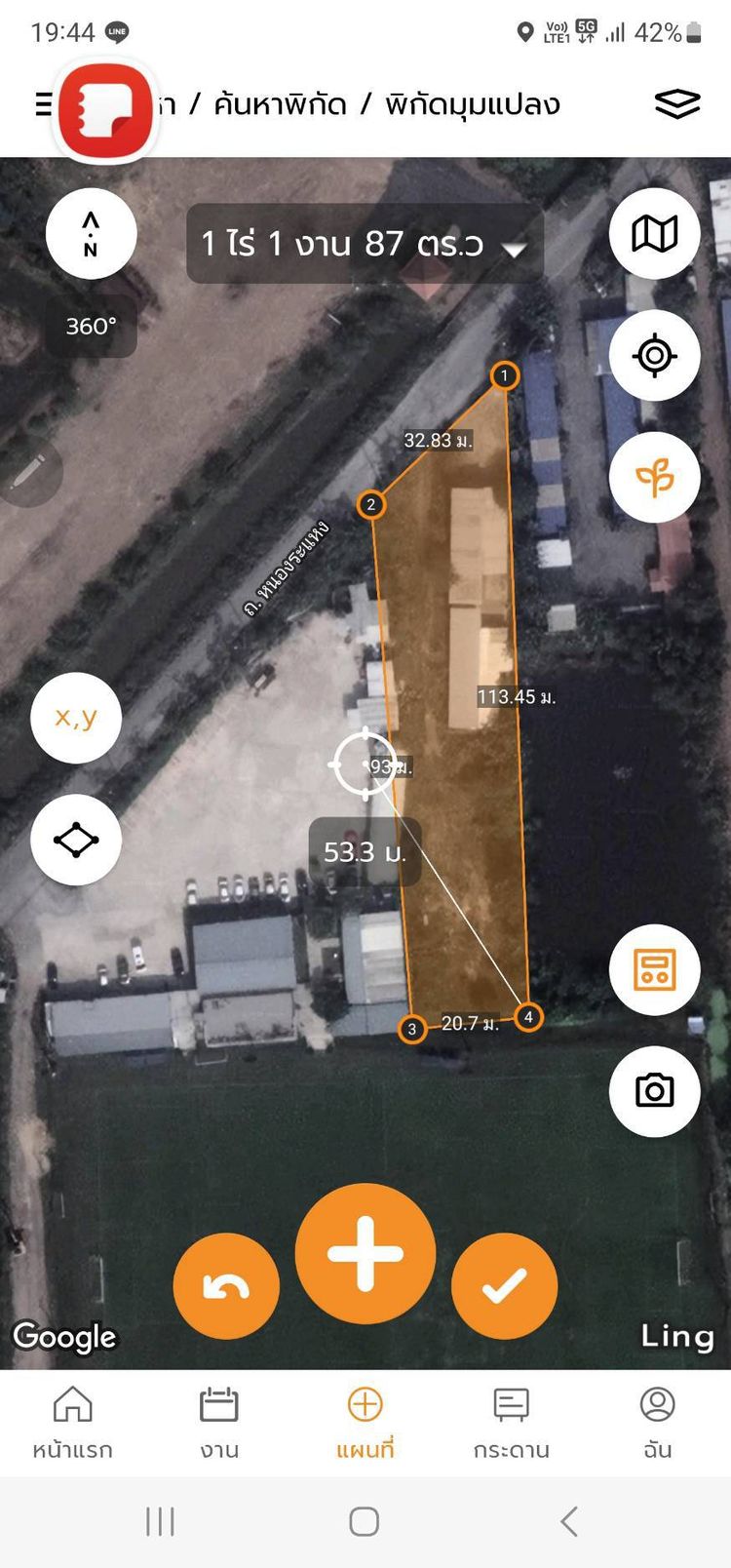
Task: Undo the last plotted point
Action: pyautogui.click(x=226, y=1286)
